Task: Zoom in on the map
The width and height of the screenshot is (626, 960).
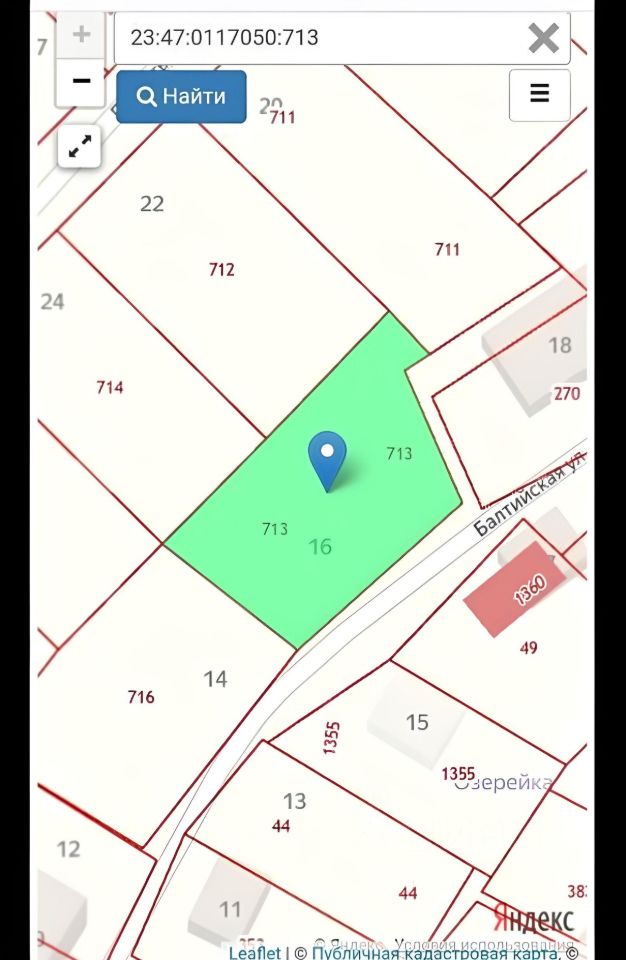Action: [x=81, y=35]
